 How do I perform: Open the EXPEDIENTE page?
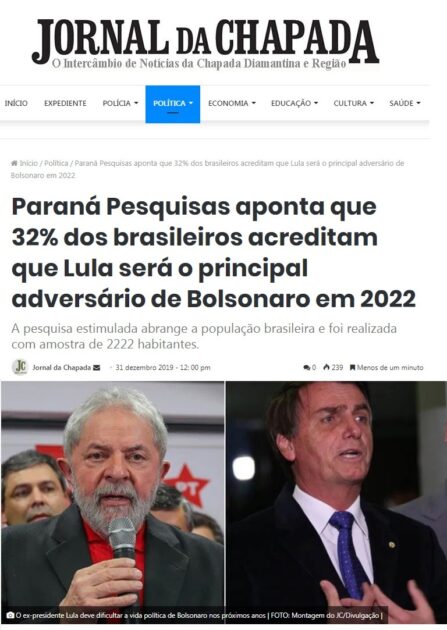click(65, 103)
